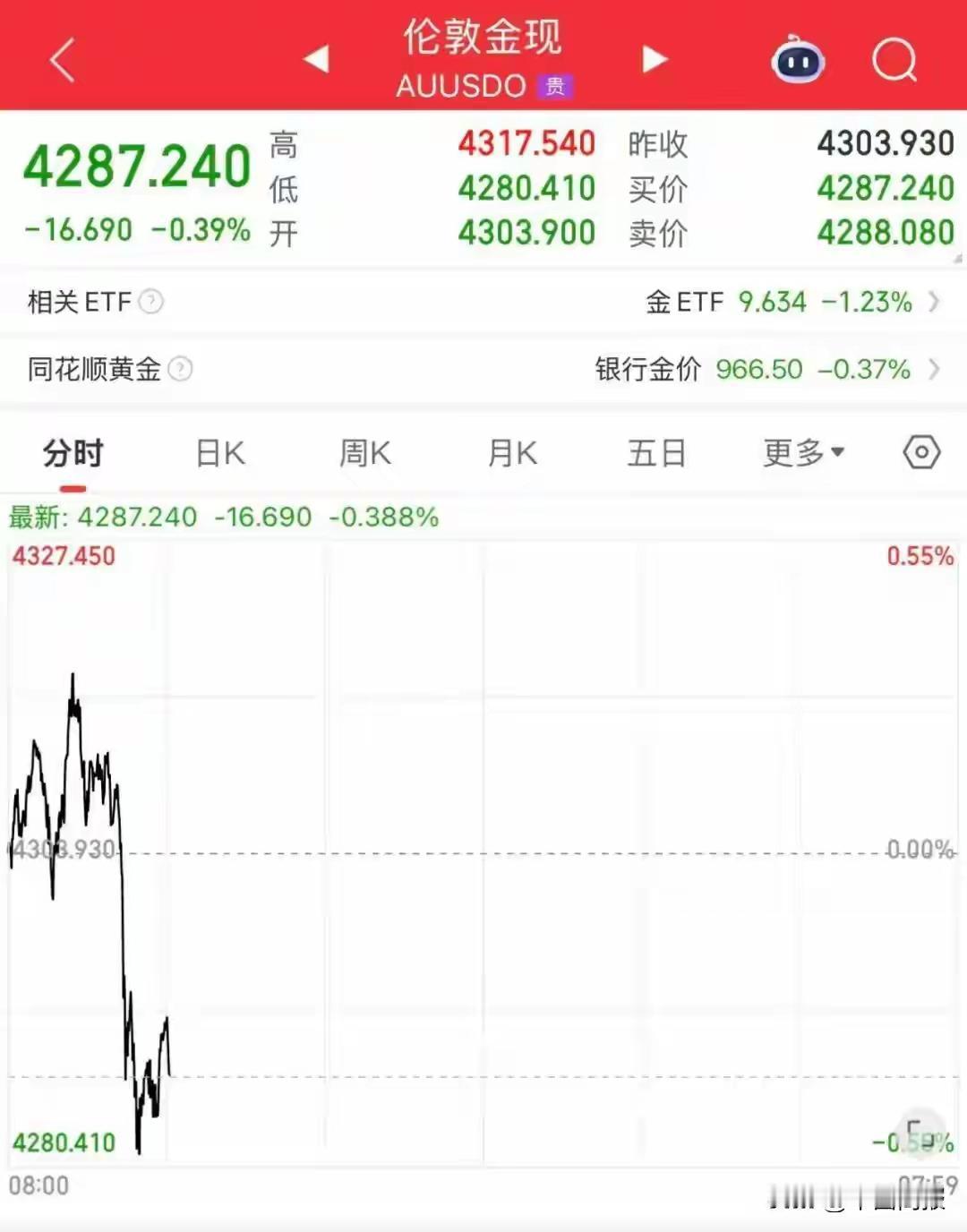Click the 966.50 bank gold price link

(757, 370)
